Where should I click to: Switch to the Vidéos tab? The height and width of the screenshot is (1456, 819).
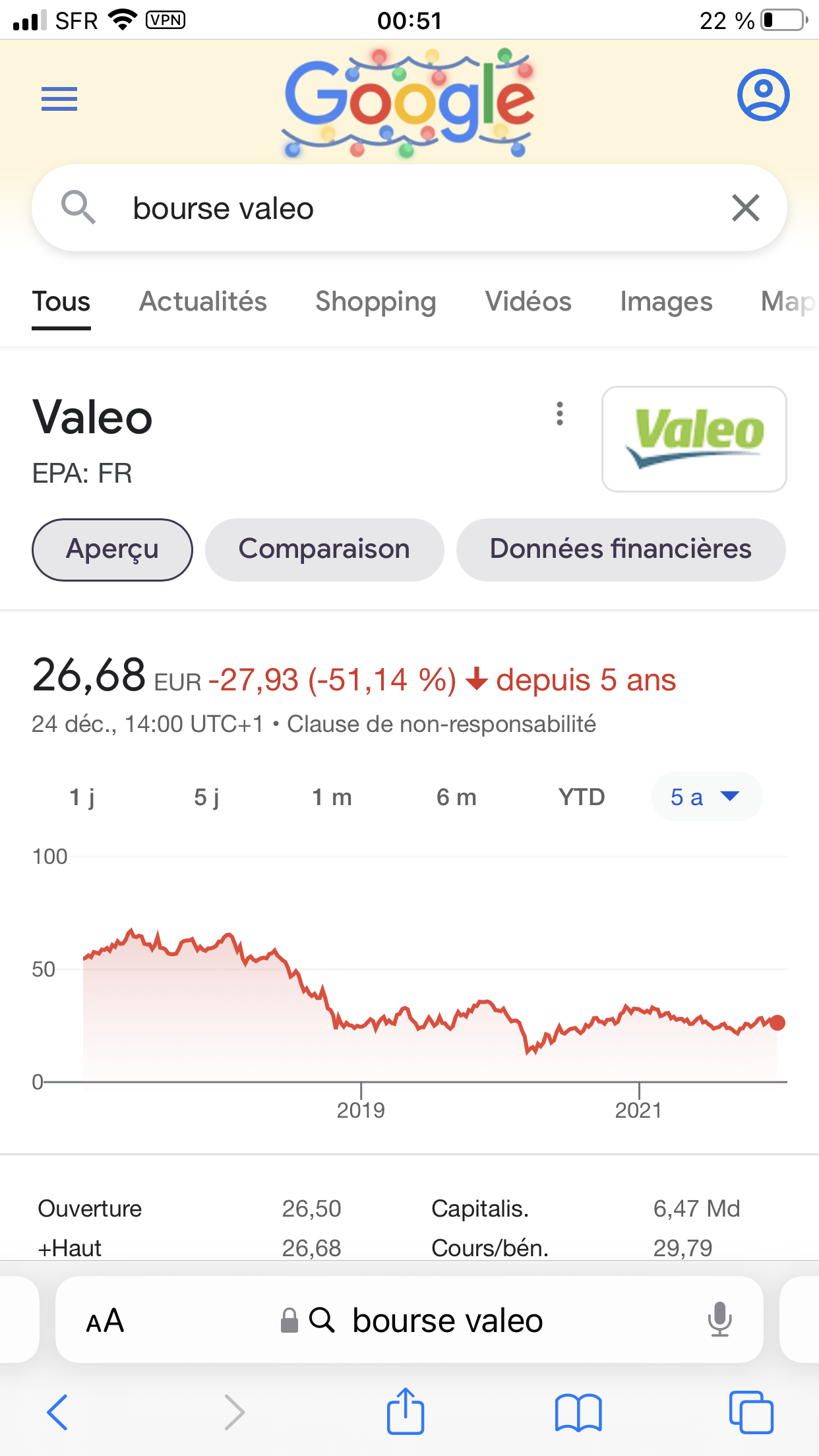tap(528, 302)
